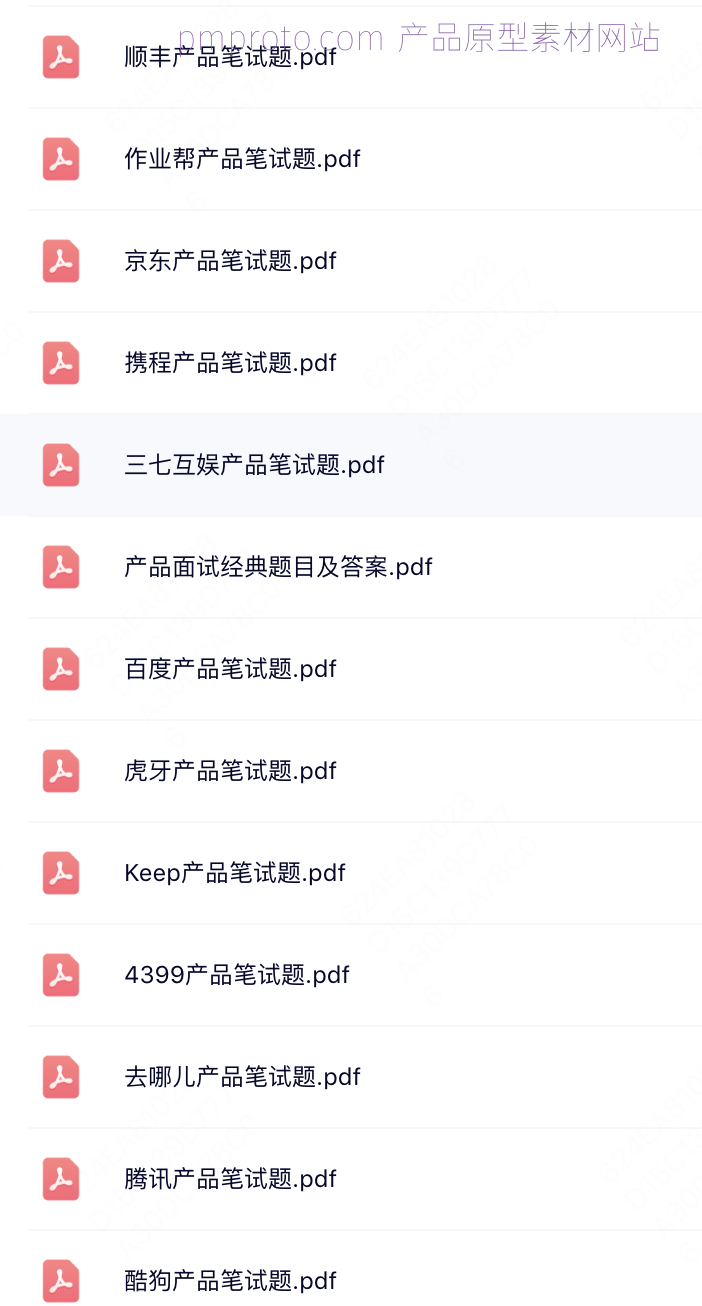
Task: Open 腾讯产品笔试题.pdf
Action: point(351,1179)
